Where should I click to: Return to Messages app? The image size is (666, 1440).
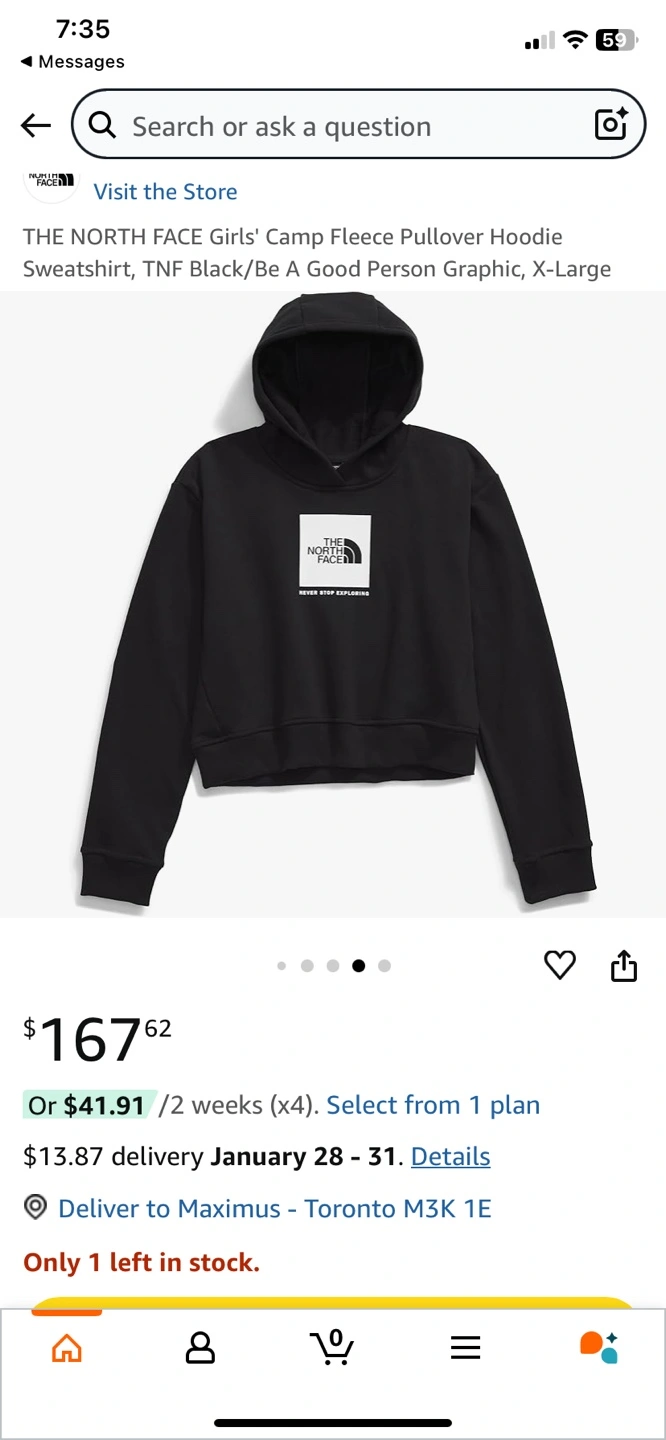pos(72,62)
